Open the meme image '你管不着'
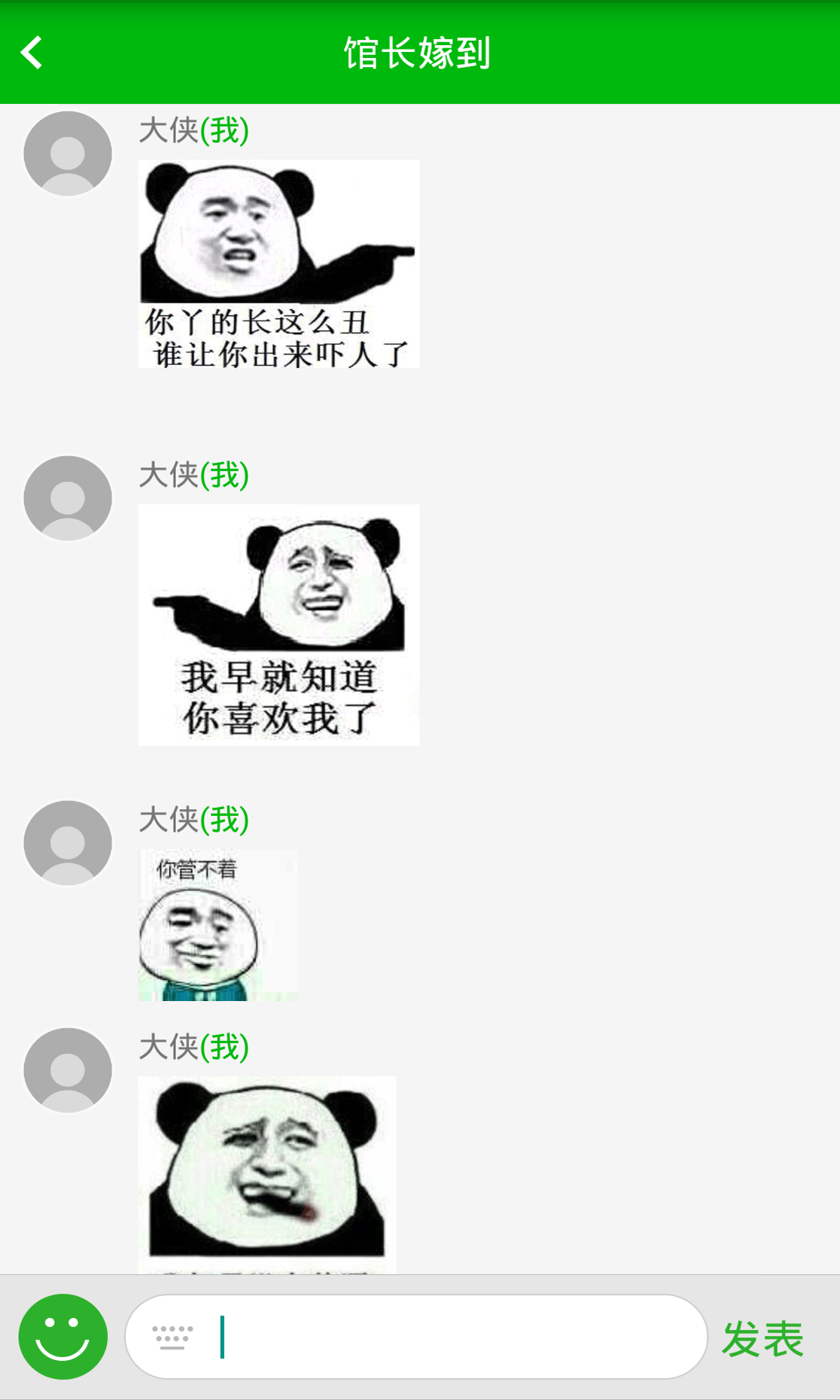840x1400 pixels. (x=218, y=924)
